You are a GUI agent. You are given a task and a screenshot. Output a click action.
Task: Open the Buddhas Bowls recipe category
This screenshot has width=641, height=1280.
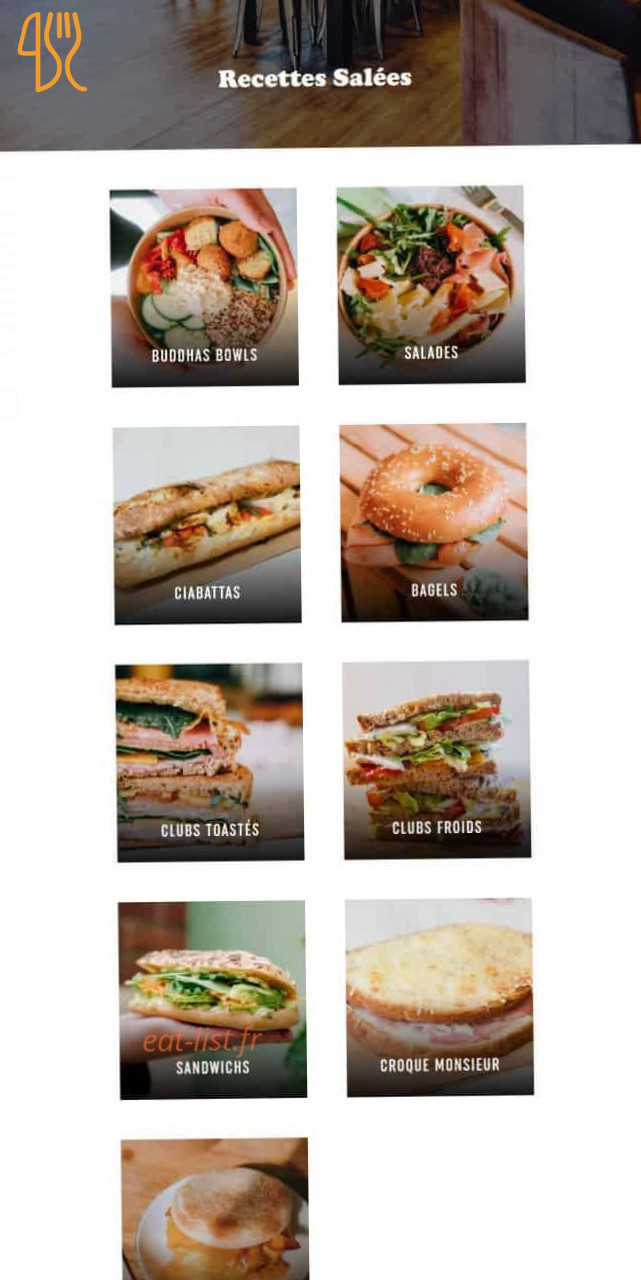[x=204, y=287]
